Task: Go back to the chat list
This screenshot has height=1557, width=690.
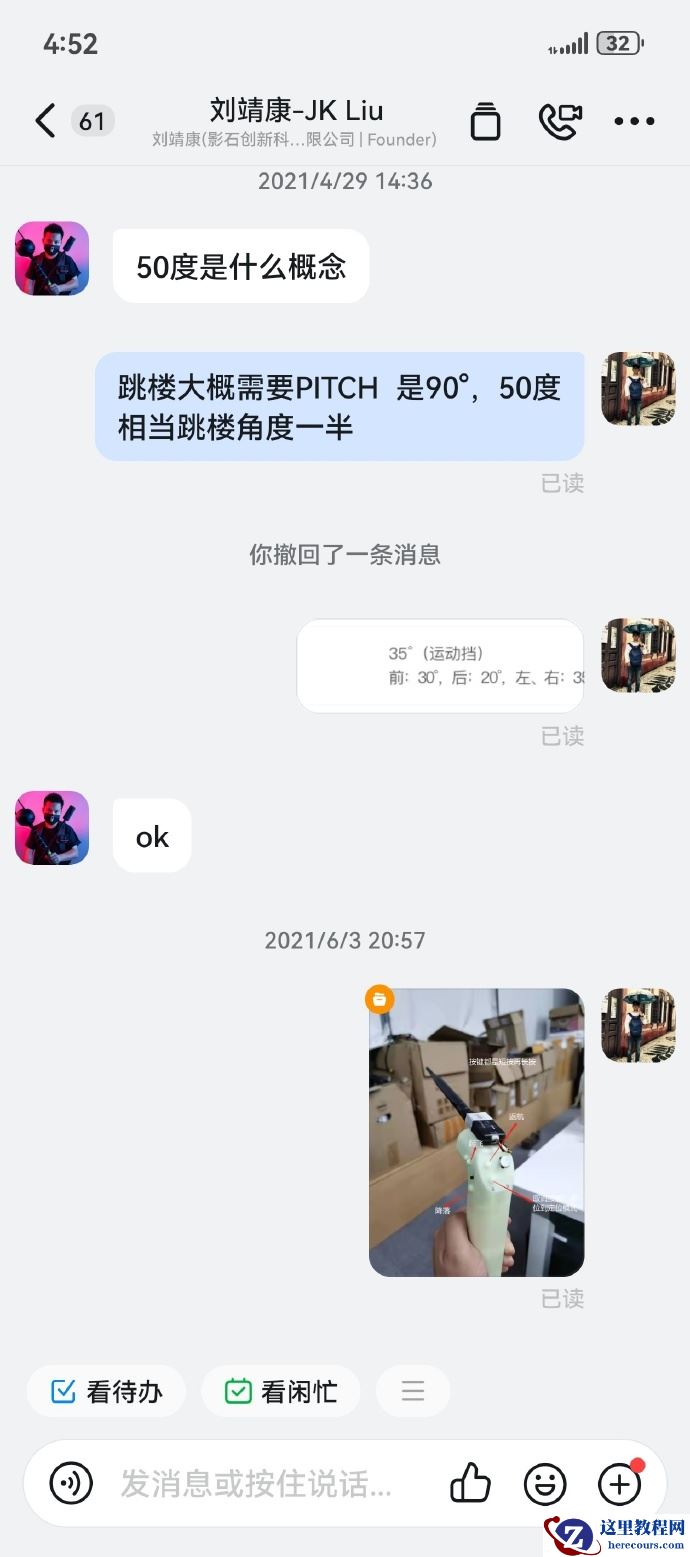Action: (45, 121)
